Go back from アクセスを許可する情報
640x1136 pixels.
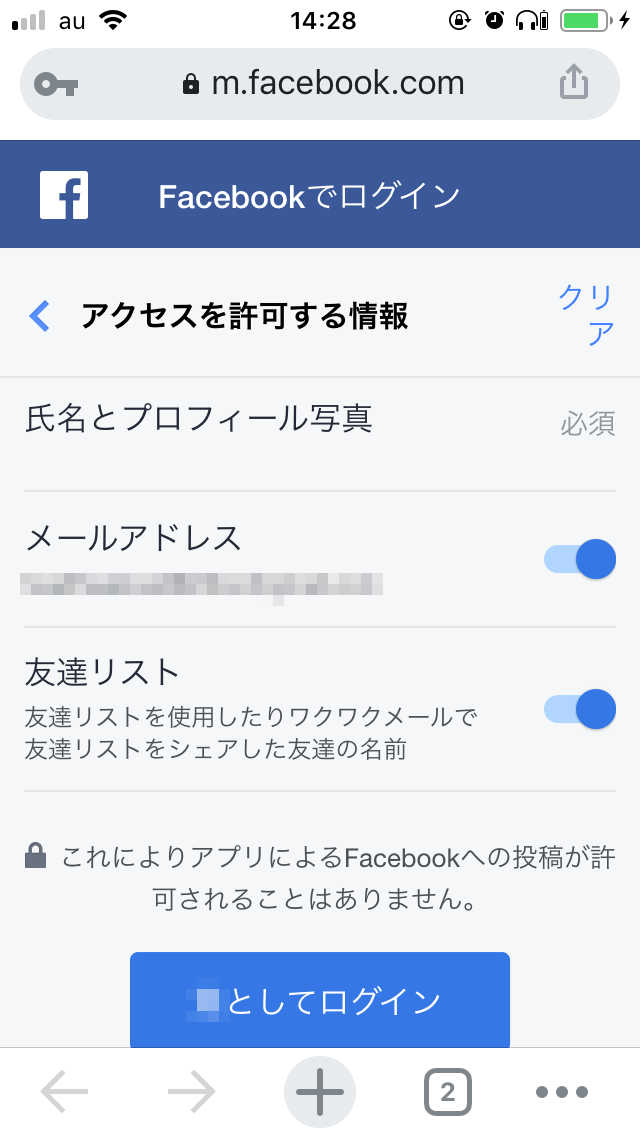click(40, 317)
